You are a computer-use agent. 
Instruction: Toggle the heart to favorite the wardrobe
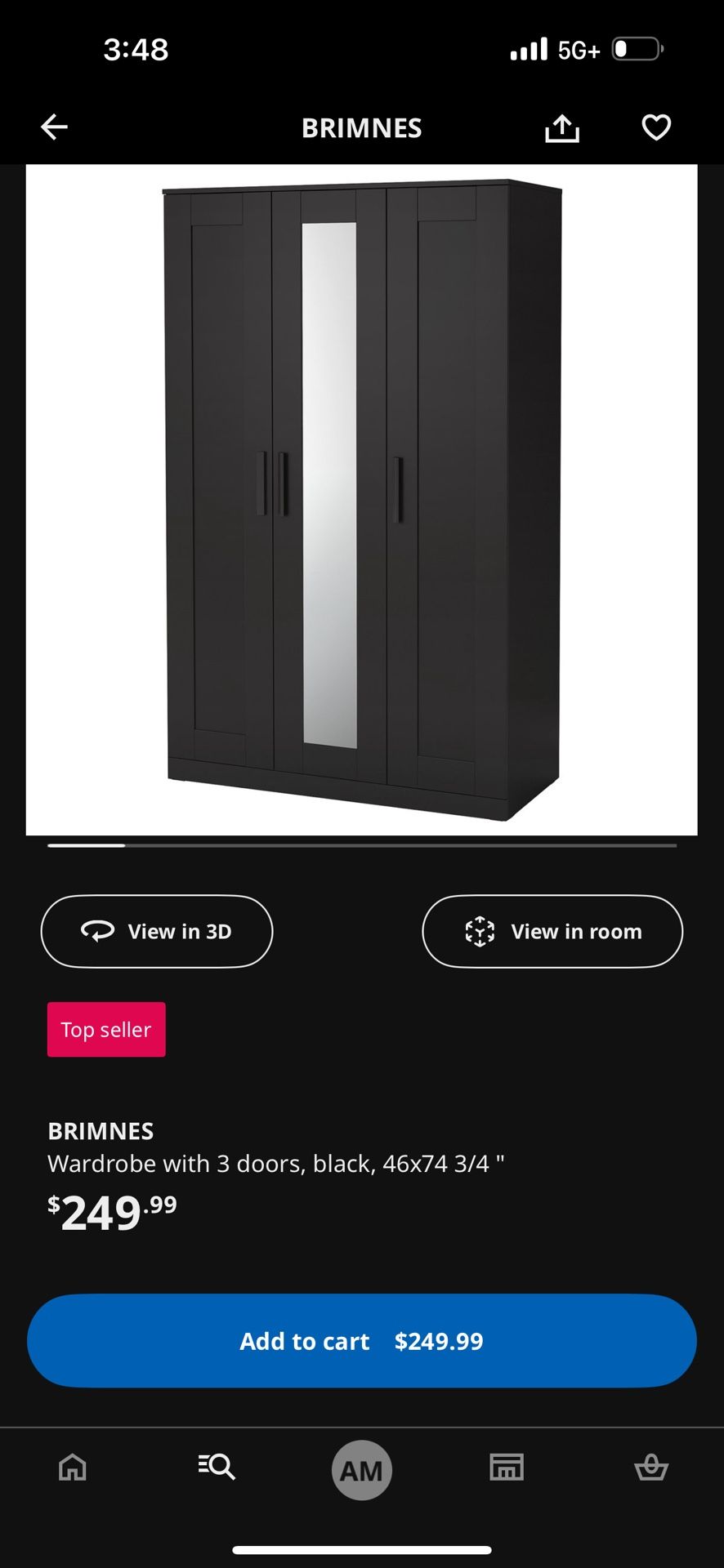pyautogui.click(x=655, y=127)
